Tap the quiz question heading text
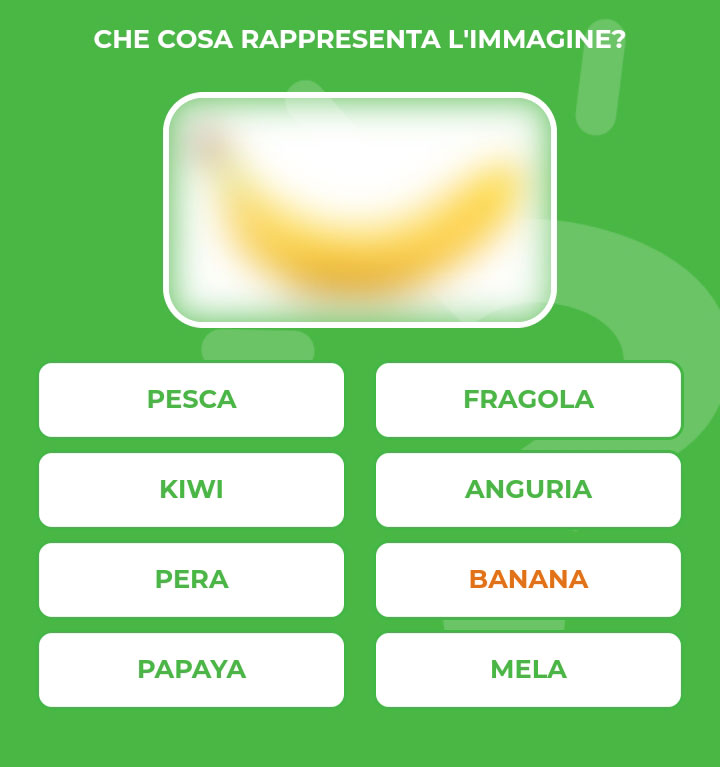This screenshot has width=720, height=767. [x=360, y=37]
